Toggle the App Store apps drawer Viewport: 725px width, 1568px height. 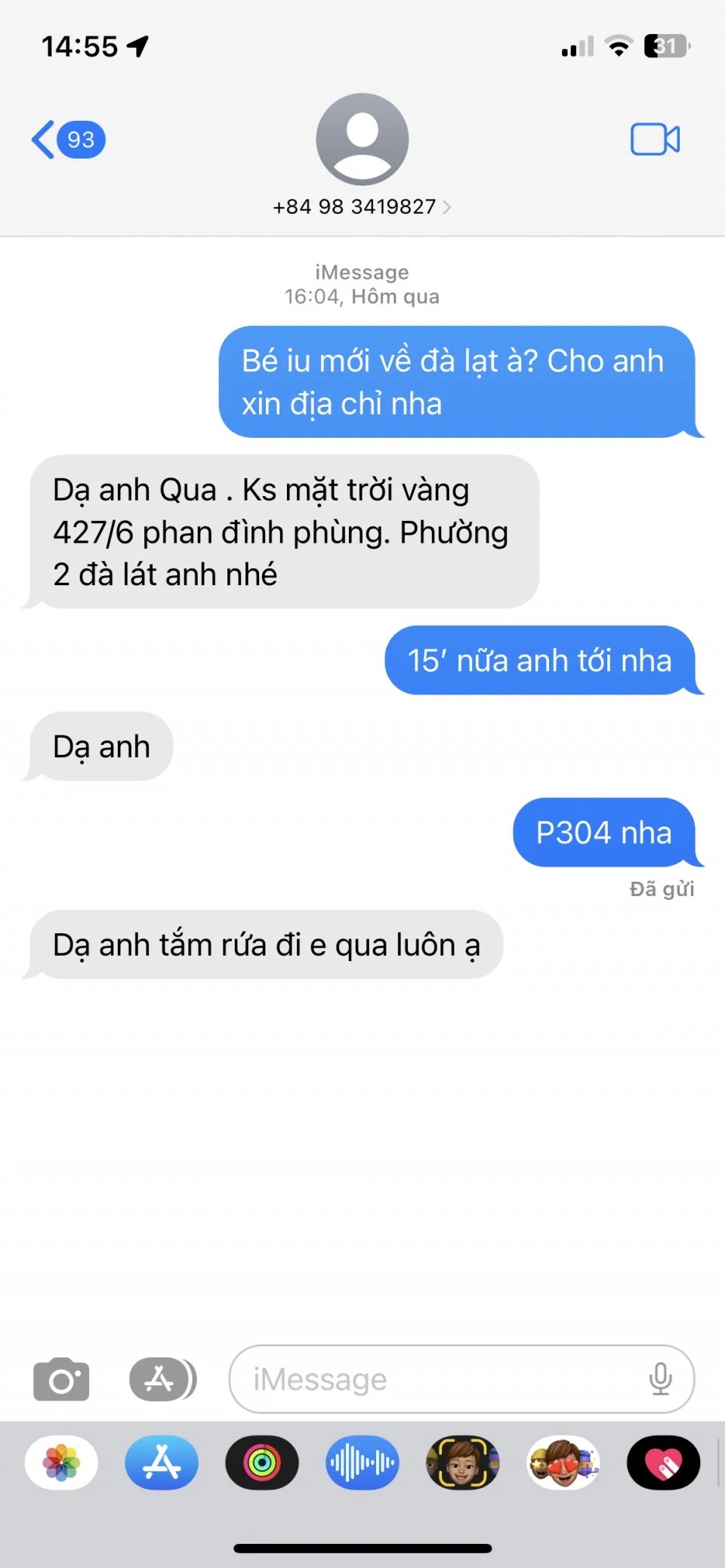[x=162, y=1379]
